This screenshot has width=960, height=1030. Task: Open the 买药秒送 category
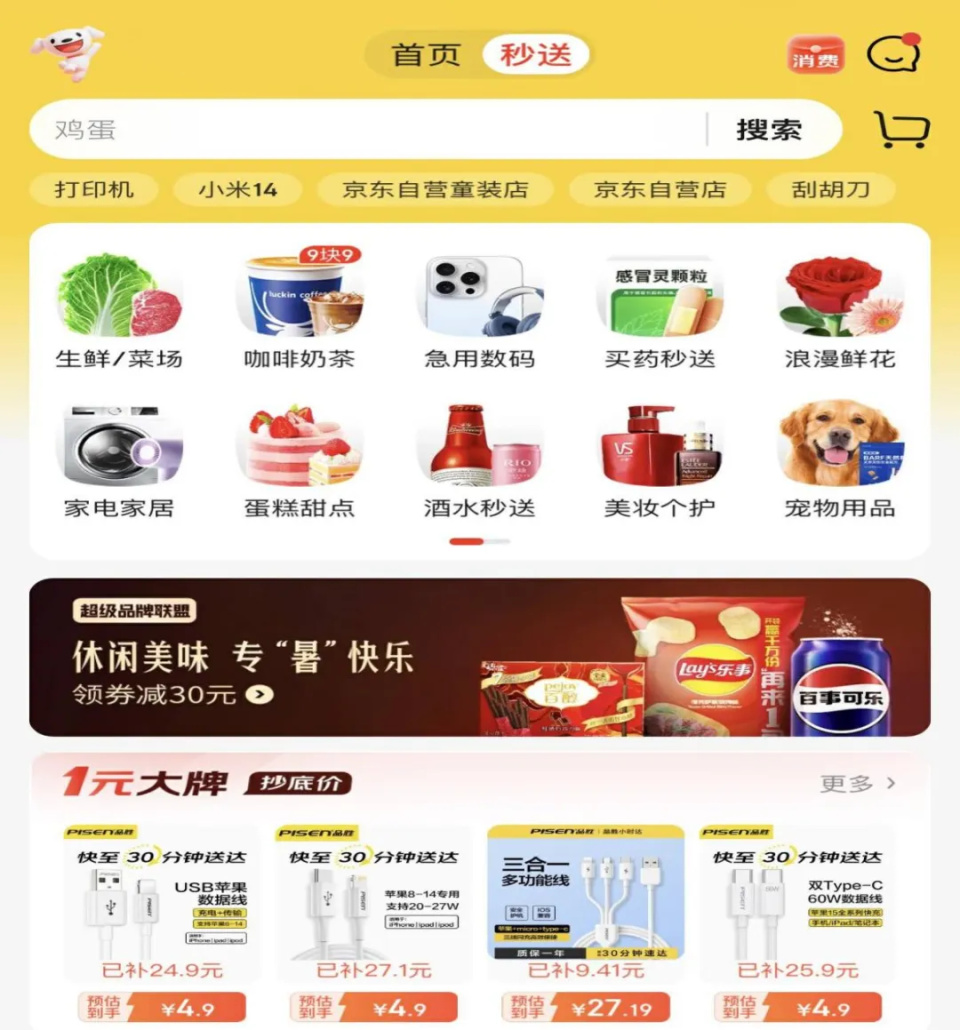[660, 312]
